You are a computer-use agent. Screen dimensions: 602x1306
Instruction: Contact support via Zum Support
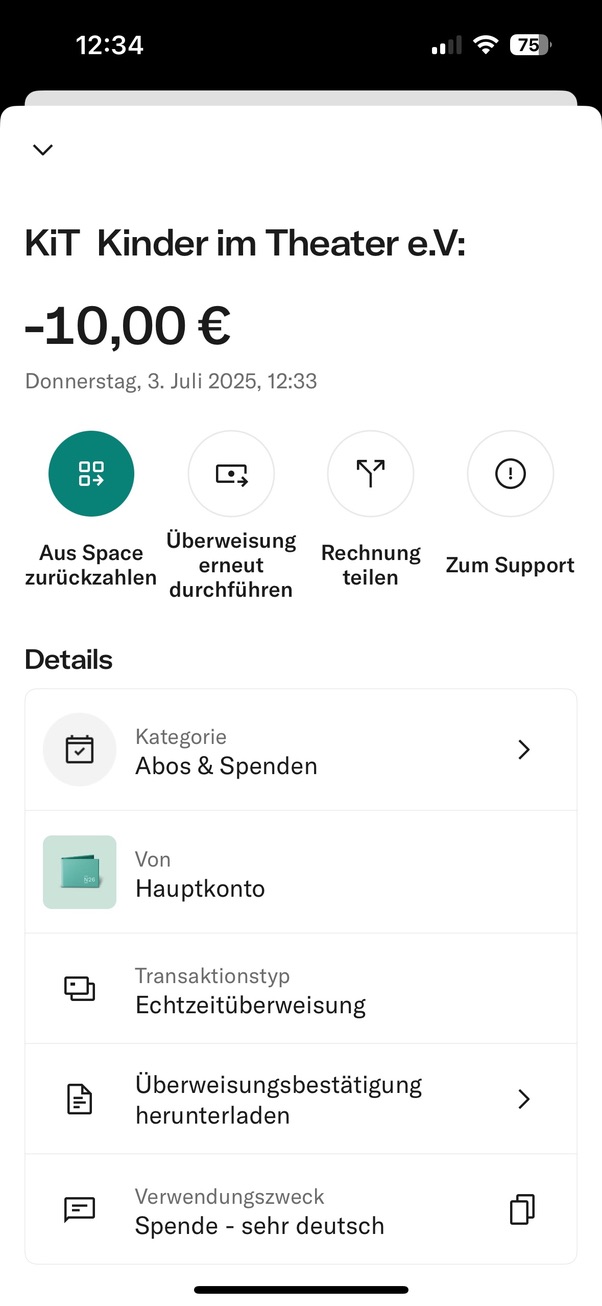click(x=510, y=474)
